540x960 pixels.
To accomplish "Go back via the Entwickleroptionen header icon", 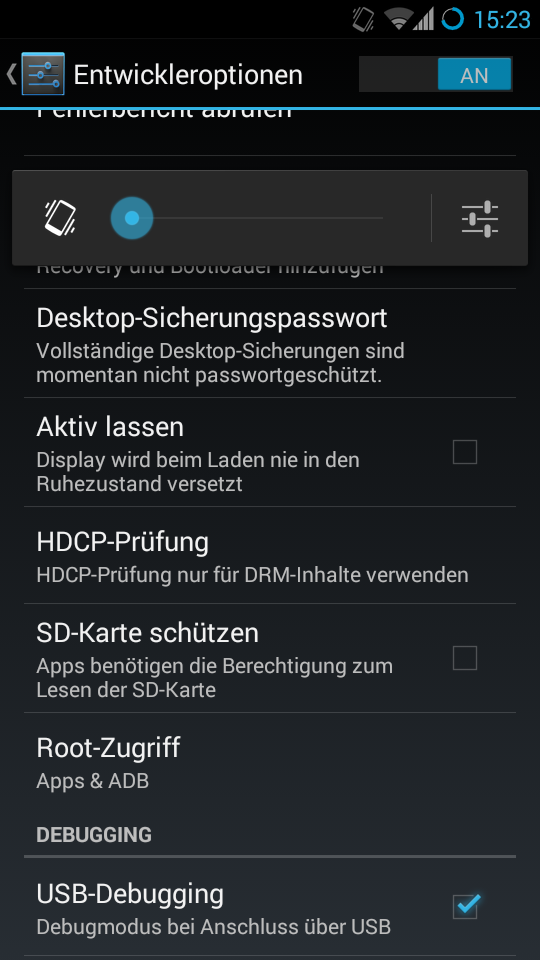I will (x=36, y=74).
